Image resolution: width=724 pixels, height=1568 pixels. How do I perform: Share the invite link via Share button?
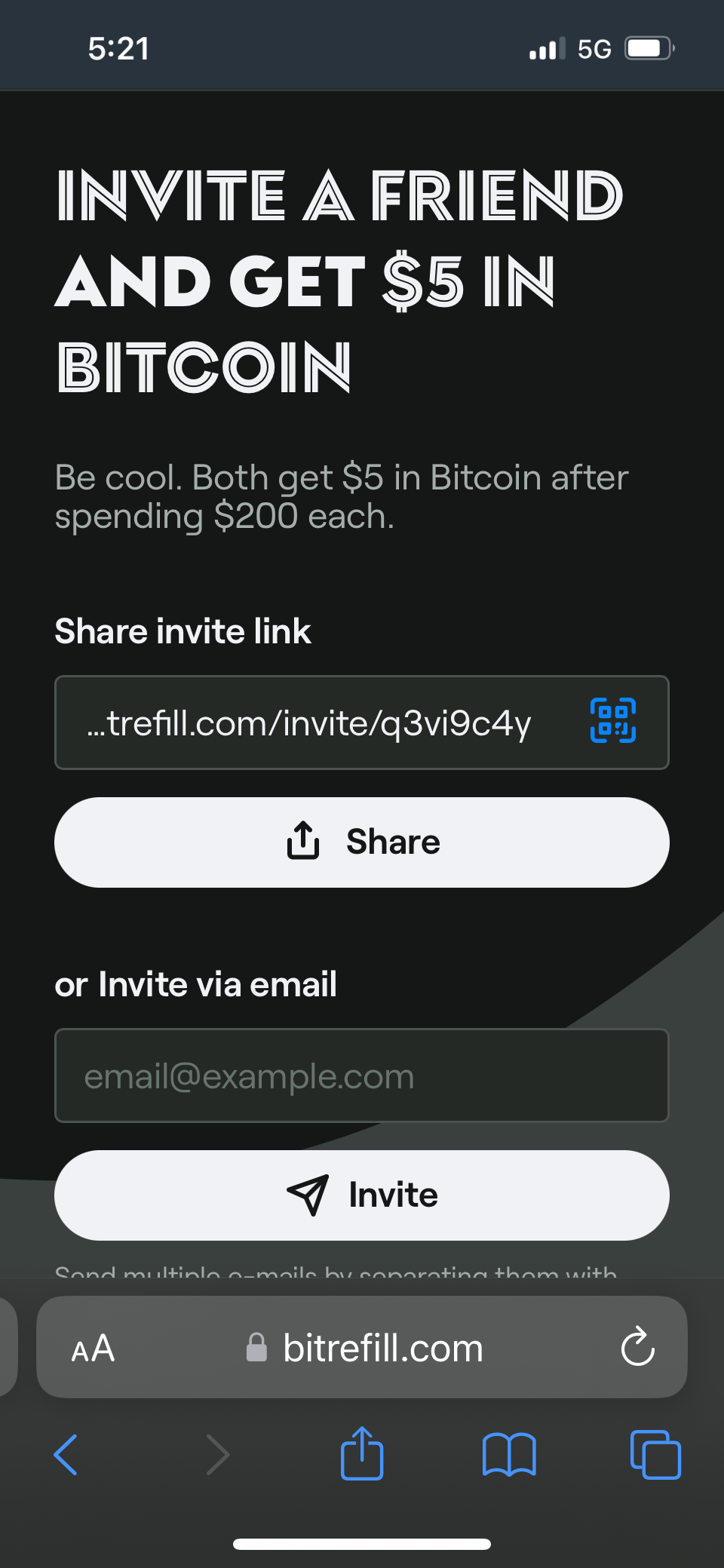coord(362,842)
